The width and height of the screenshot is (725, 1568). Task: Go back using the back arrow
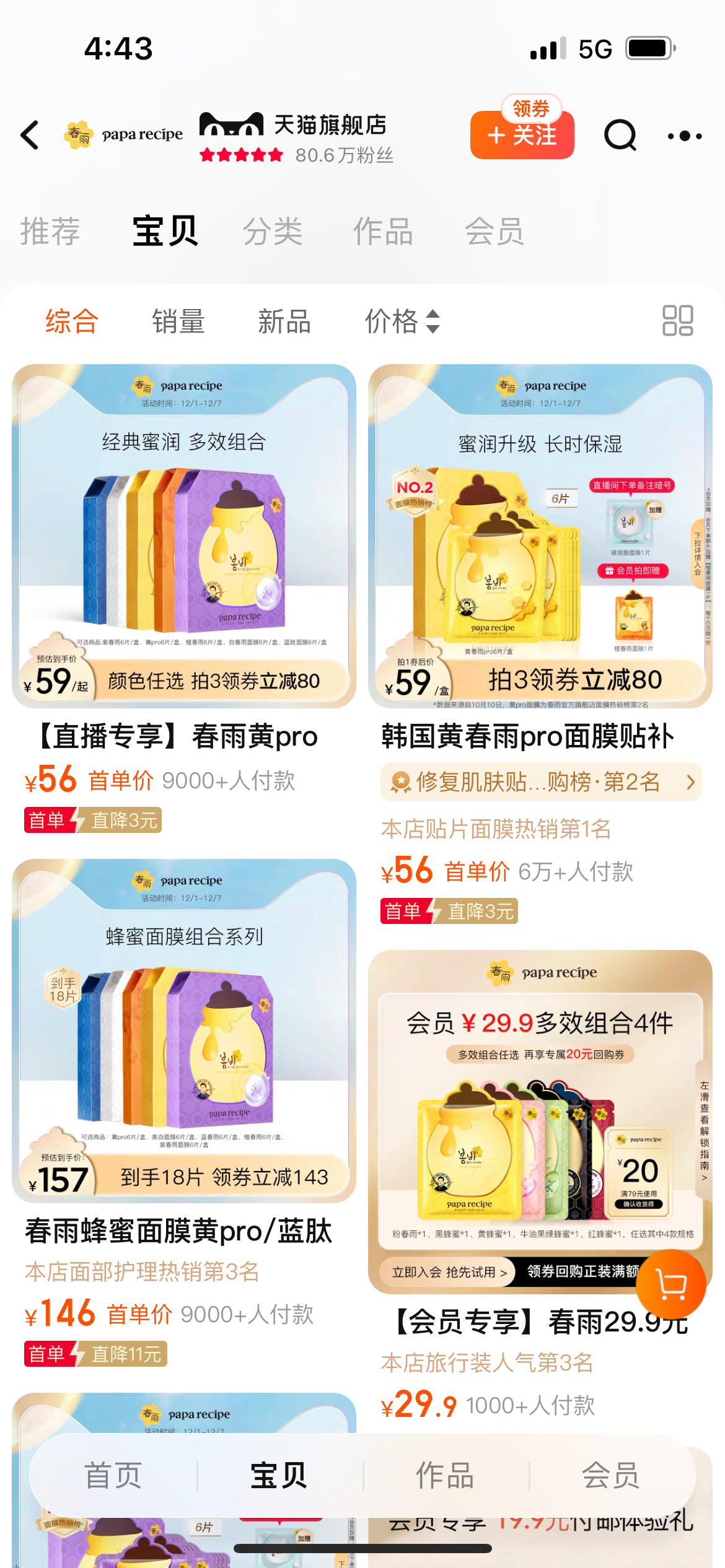pos(30,135)
